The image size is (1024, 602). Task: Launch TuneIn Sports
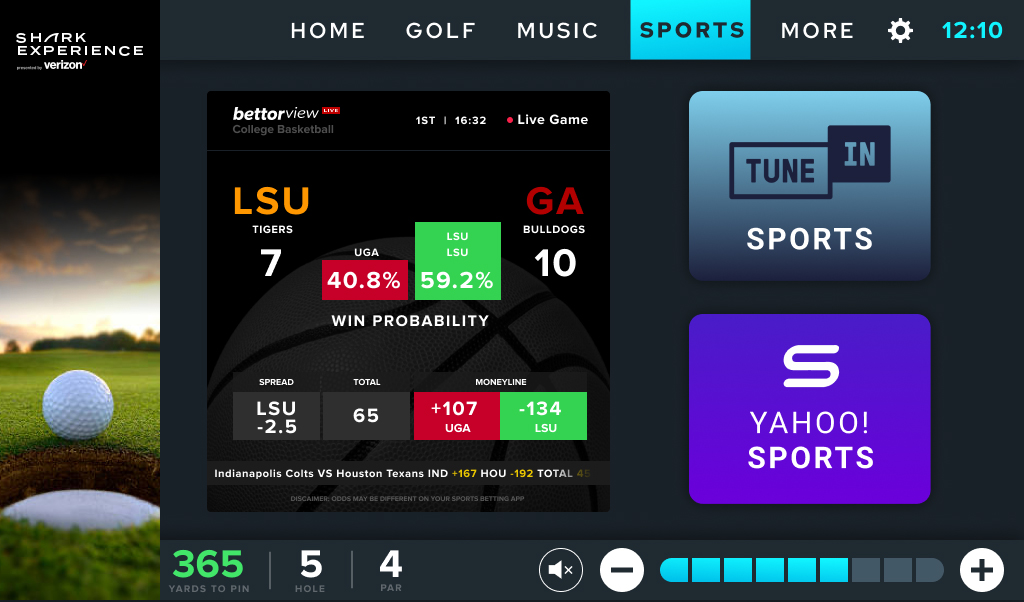(x=809, y=186)
